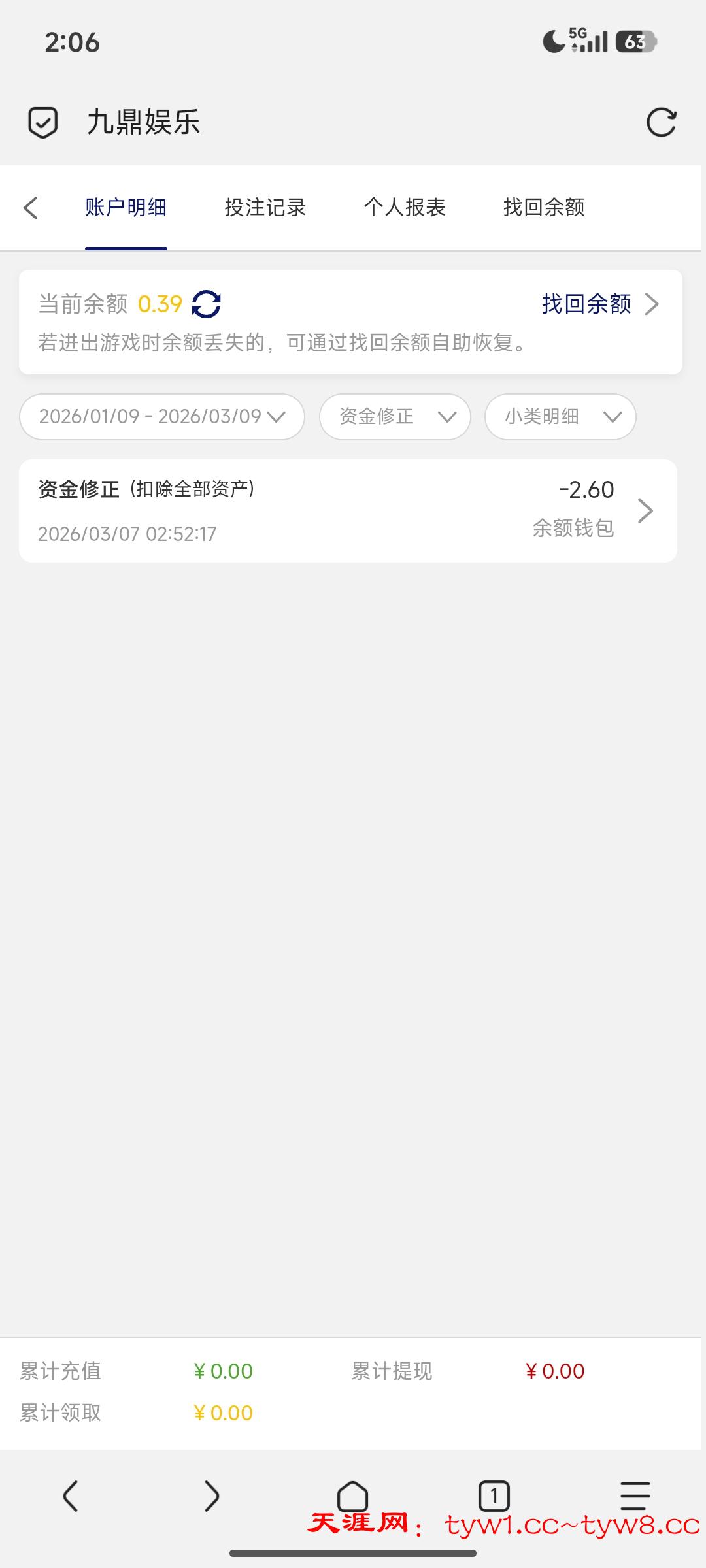This screenshot has height=1568, width=706.
Task: Open the browser hamburger menu
Action: point(635,1495)
